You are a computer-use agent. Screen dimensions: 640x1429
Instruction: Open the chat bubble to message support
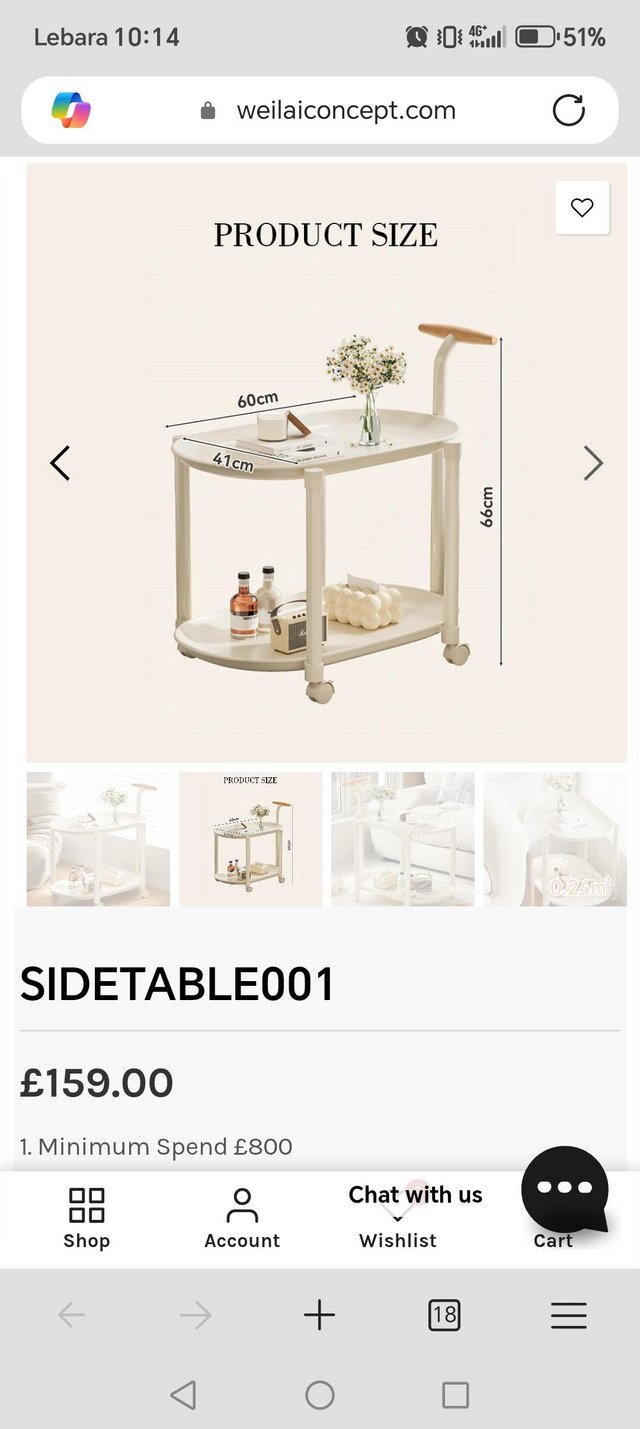pyautogui.click(x=566, y=1190)
